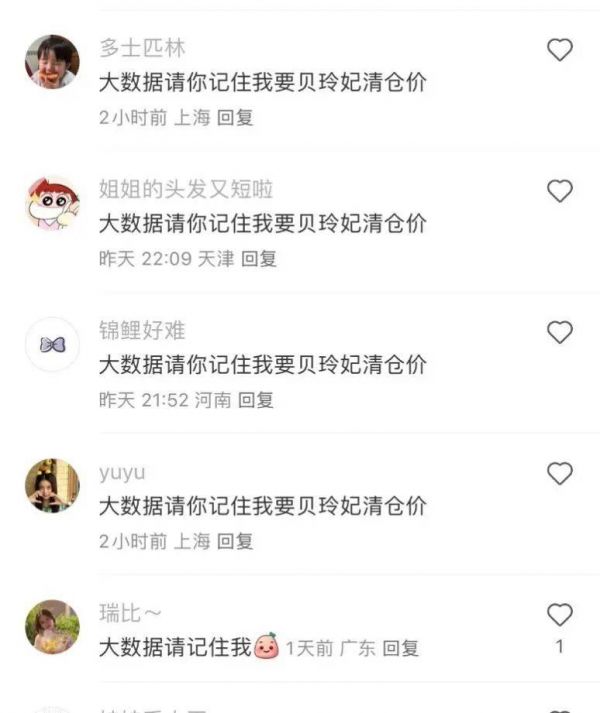The height and width of the screenshot is (713, 600).
Task: Reply to 瑞比～'s comment
Action: (x=401, y=648)
